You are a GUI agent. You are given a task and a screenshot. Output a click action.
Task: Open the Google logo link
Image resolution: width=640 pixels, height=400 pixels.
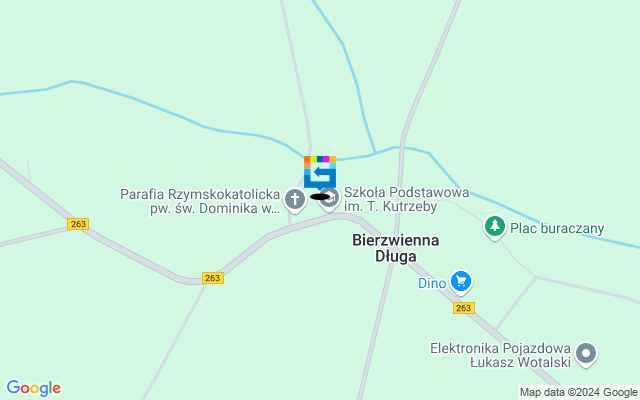(33, 388)
